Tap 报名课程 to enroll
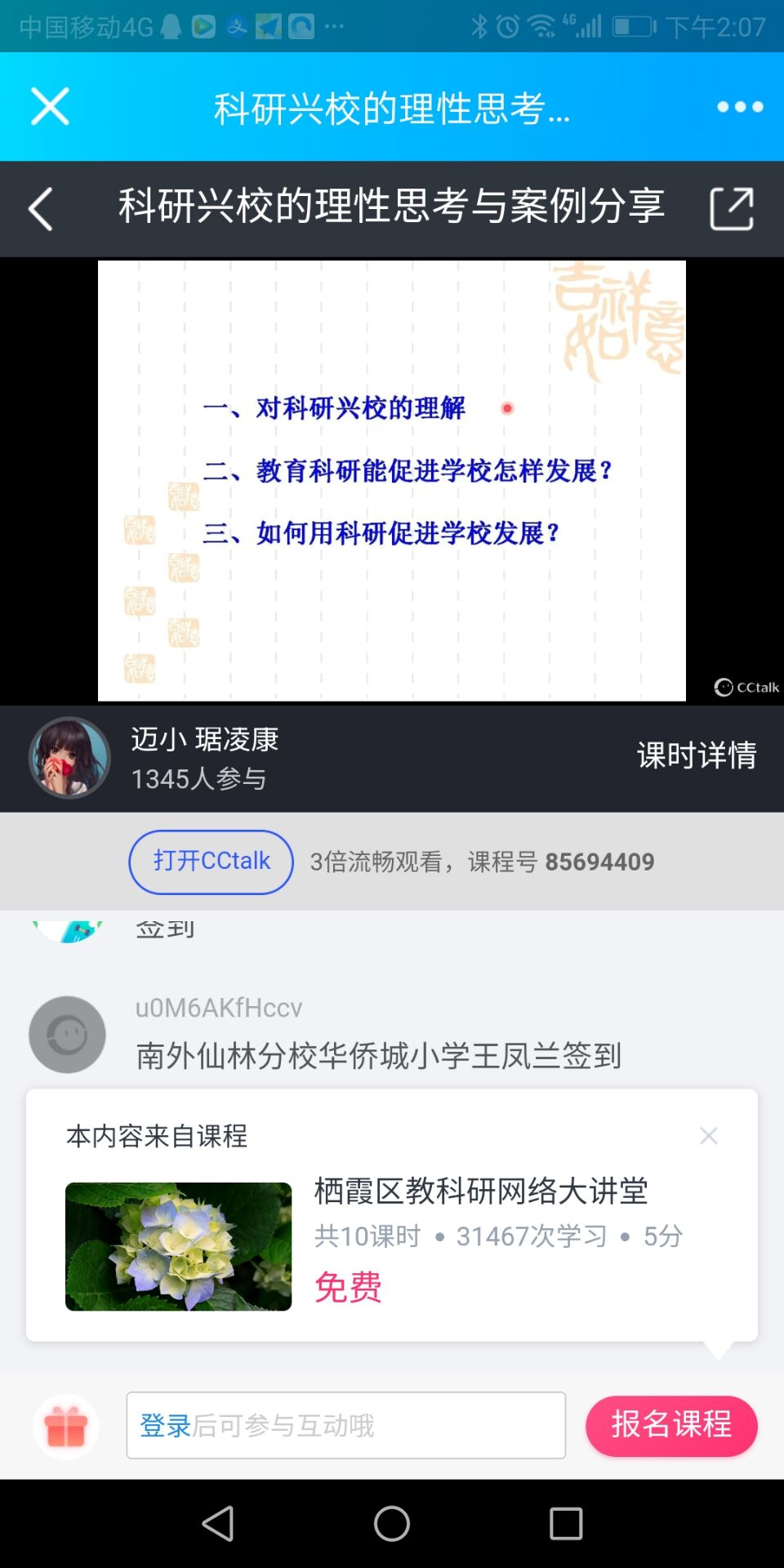This screenshot has height=1568, width=784. point(671,1426)
